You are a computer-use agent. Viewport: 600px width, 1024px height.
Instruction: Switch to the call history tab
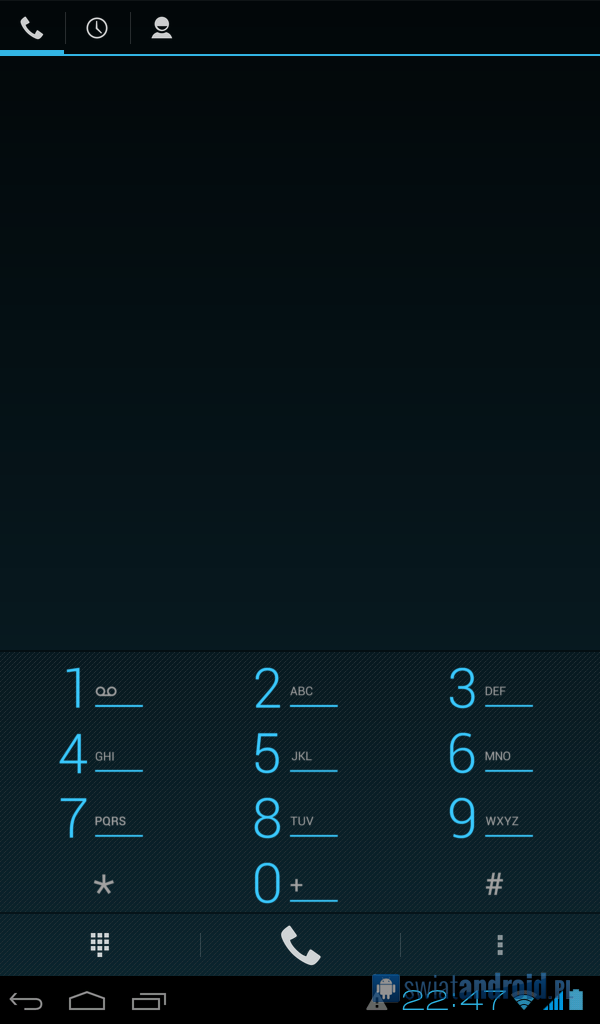click(x=97, y=27)
